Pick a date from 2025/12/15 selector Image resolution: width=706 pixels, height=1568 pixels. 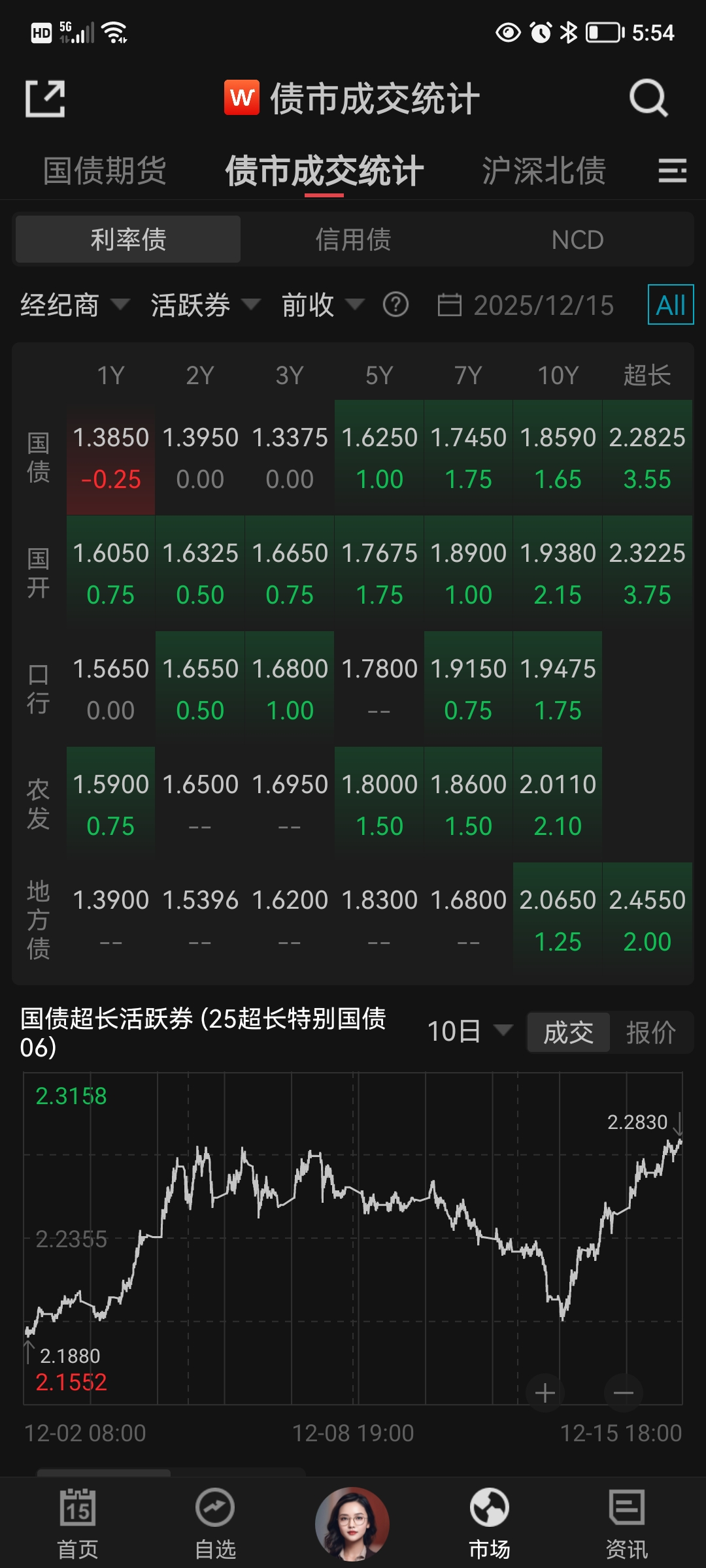526,305
